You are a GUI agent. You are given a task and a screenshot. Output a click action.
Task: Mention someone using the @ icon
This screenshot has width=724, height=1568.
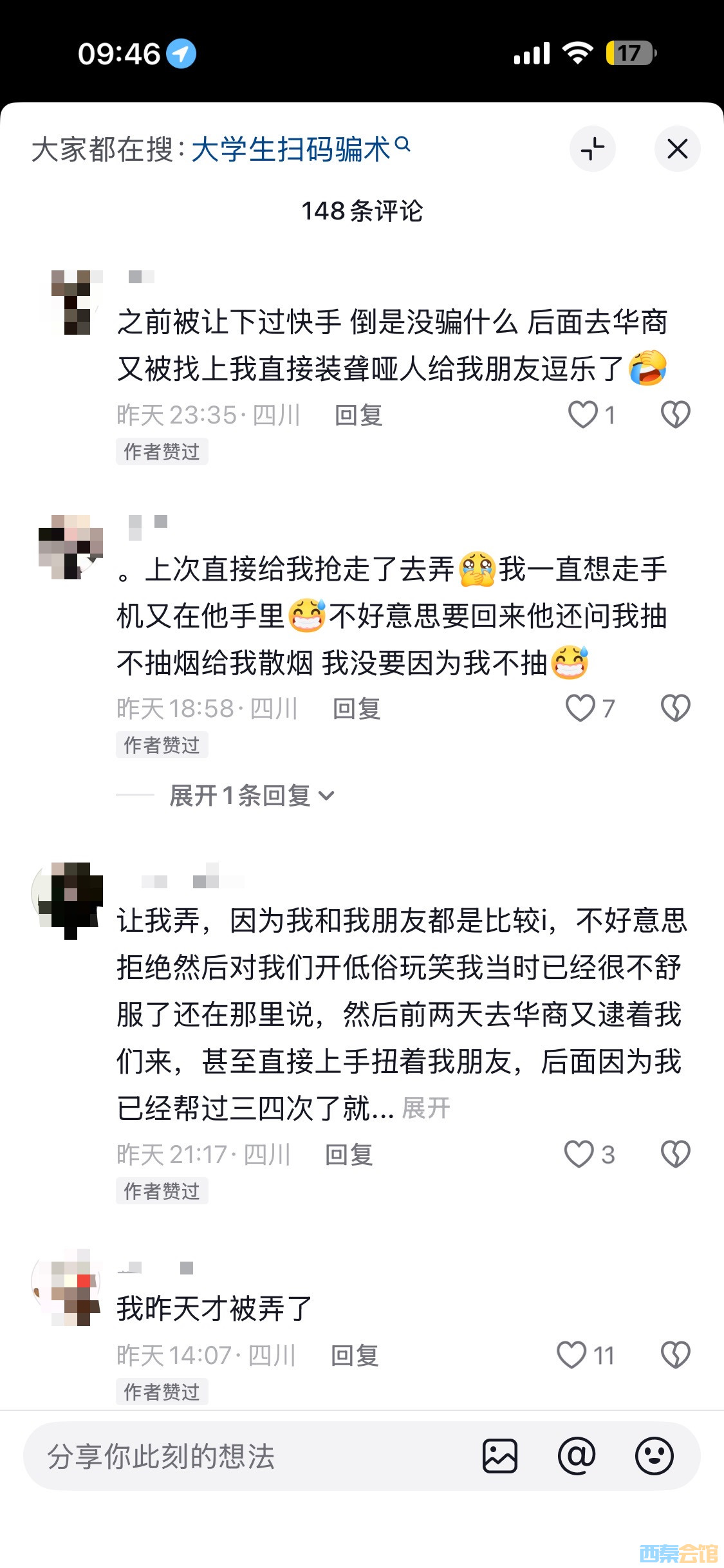click(x=577, y=1456)
